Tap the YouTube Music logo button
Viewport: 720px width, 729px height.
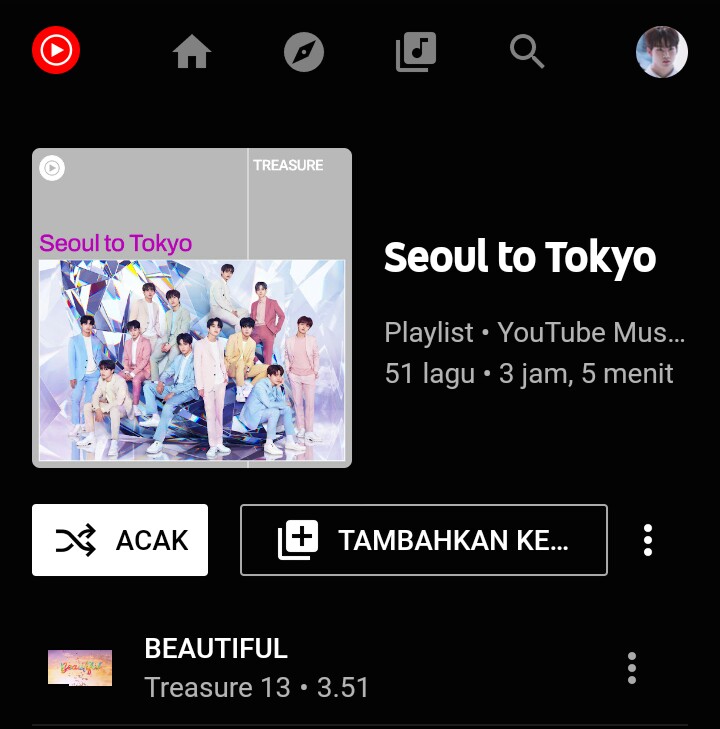pyautogui.click(x=55, y=50)
